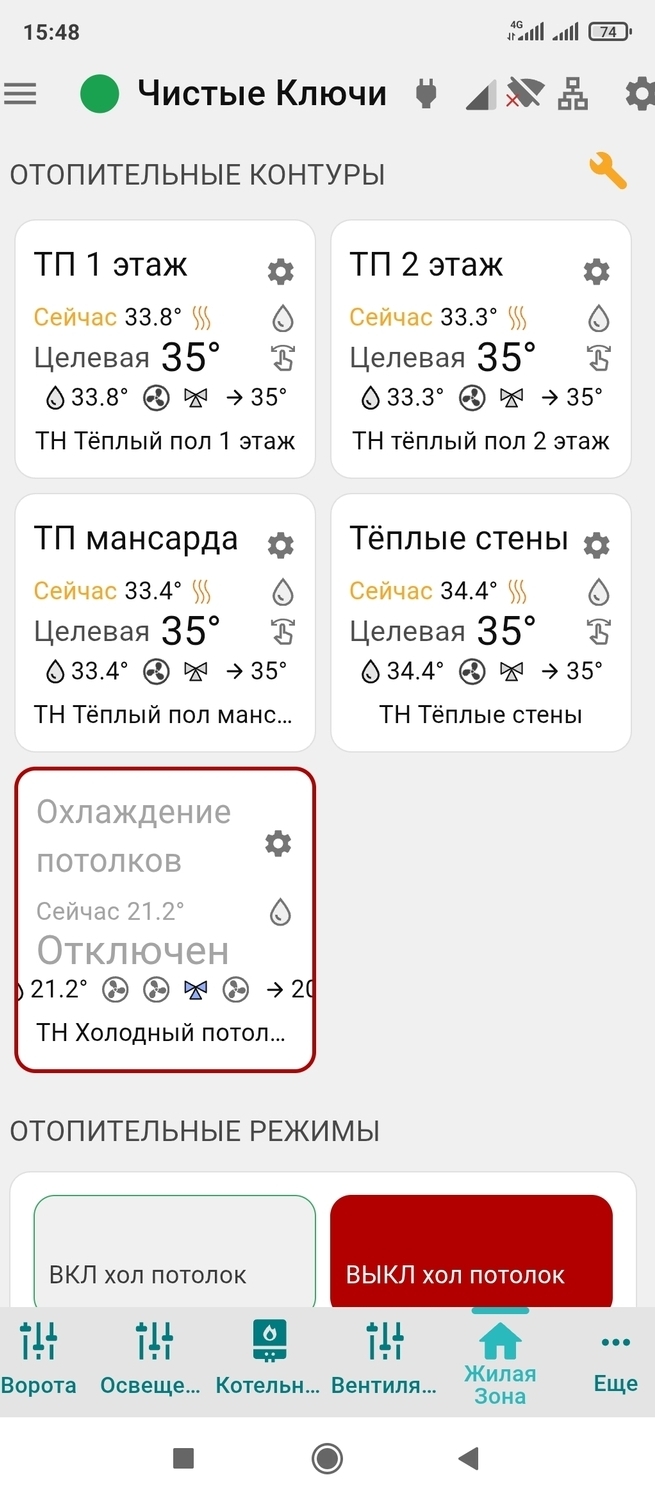Open settings gear for ТП 2 этаж

(x=596, y=271)
